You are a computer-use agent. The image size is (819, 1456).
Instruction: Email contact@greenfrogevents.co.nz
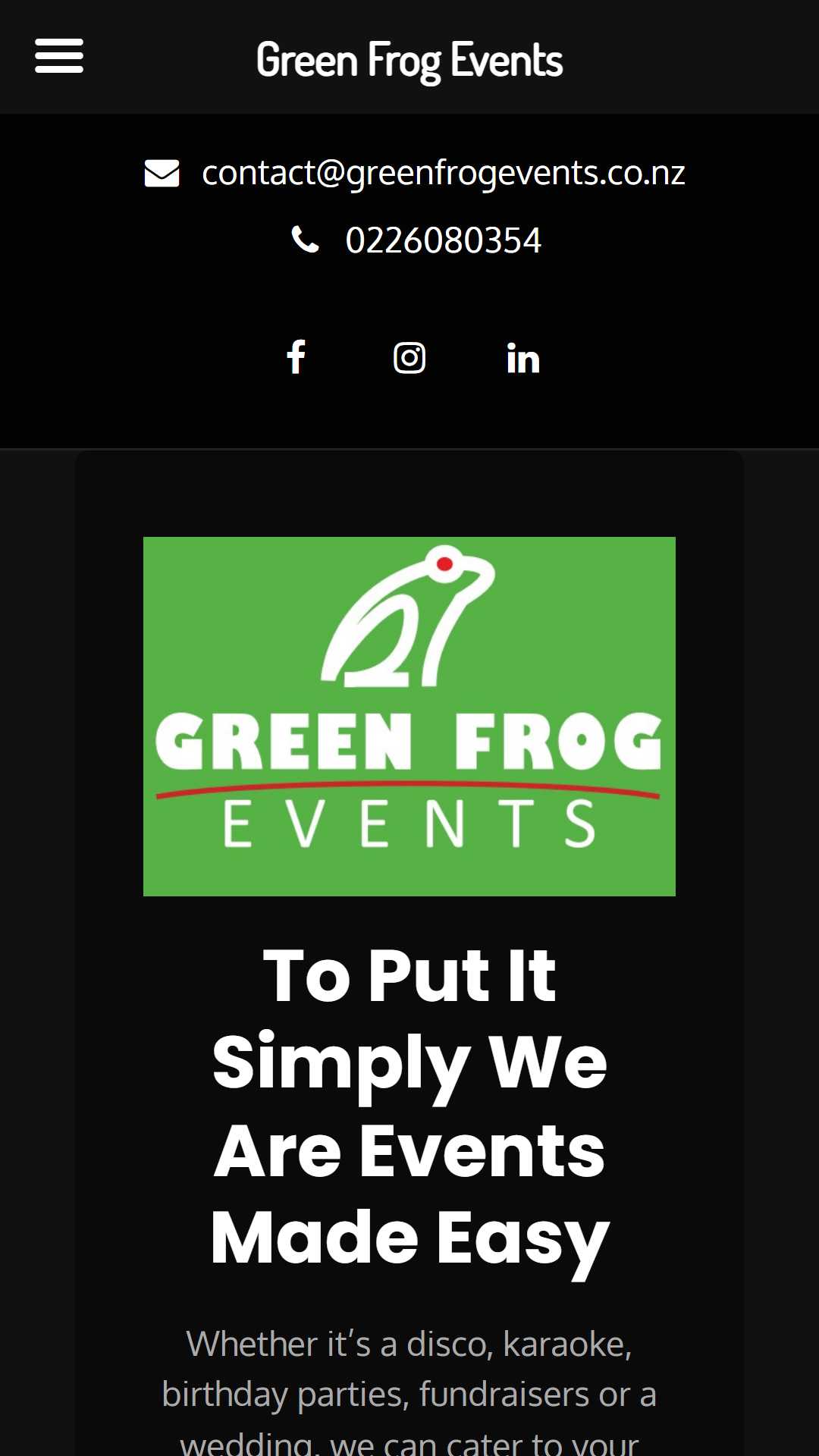pos(443,173)
